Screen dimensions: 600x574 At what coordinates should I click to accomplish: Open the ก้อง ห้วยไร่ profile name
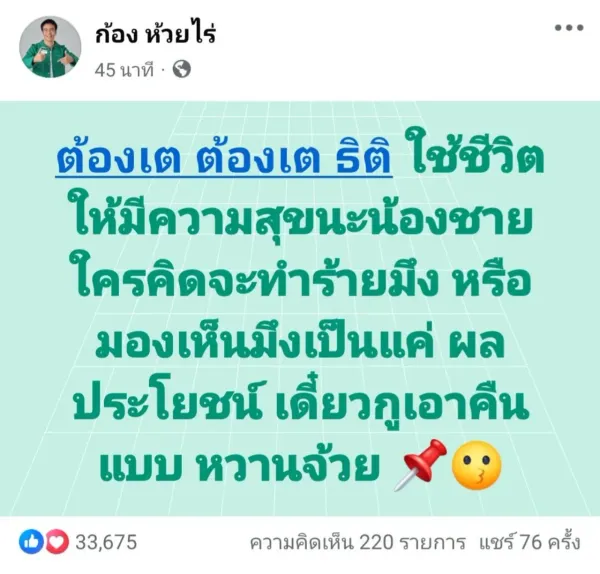pyautogui.click(x=155, y=34)
